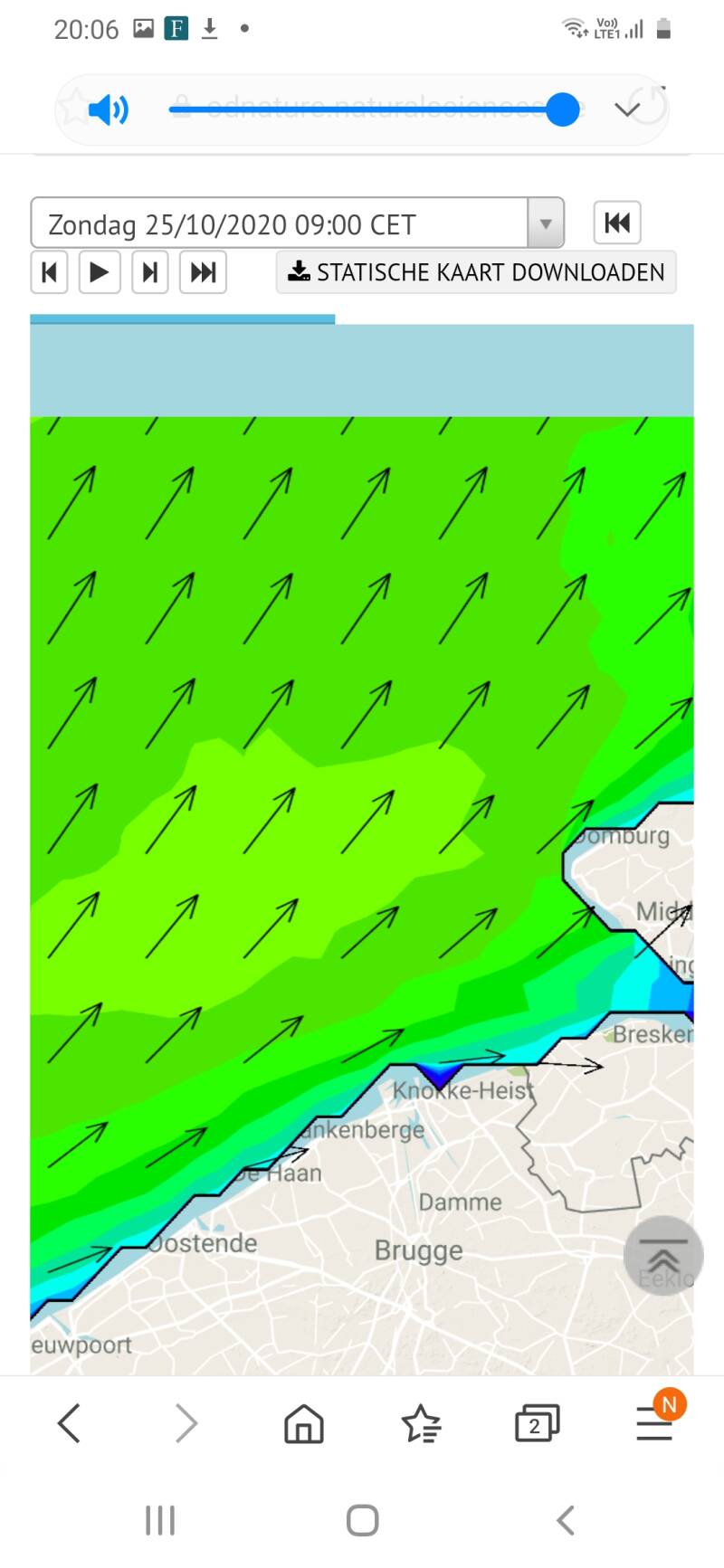Tap Statische kaart downloaden button

476,272
